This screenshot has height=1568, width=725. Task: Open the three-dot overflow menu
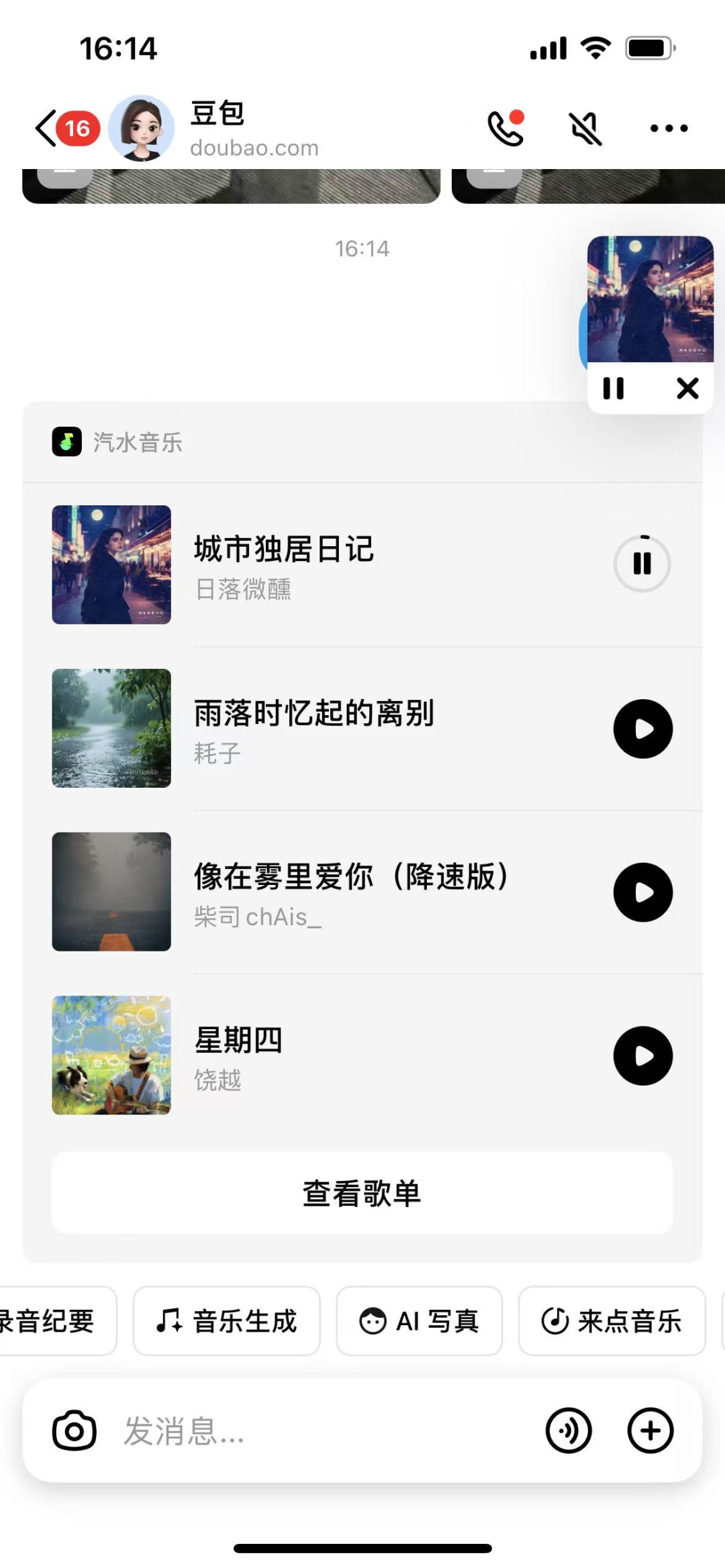pyautogui.click(x=669, y=128)
